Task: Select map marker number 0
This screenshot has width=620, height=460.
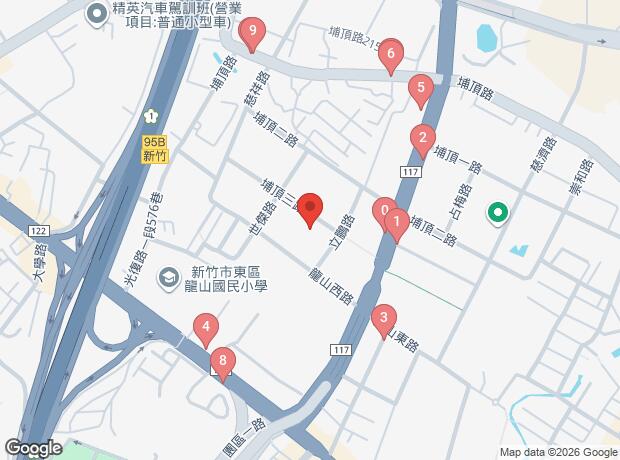Action: coord(381,211)
